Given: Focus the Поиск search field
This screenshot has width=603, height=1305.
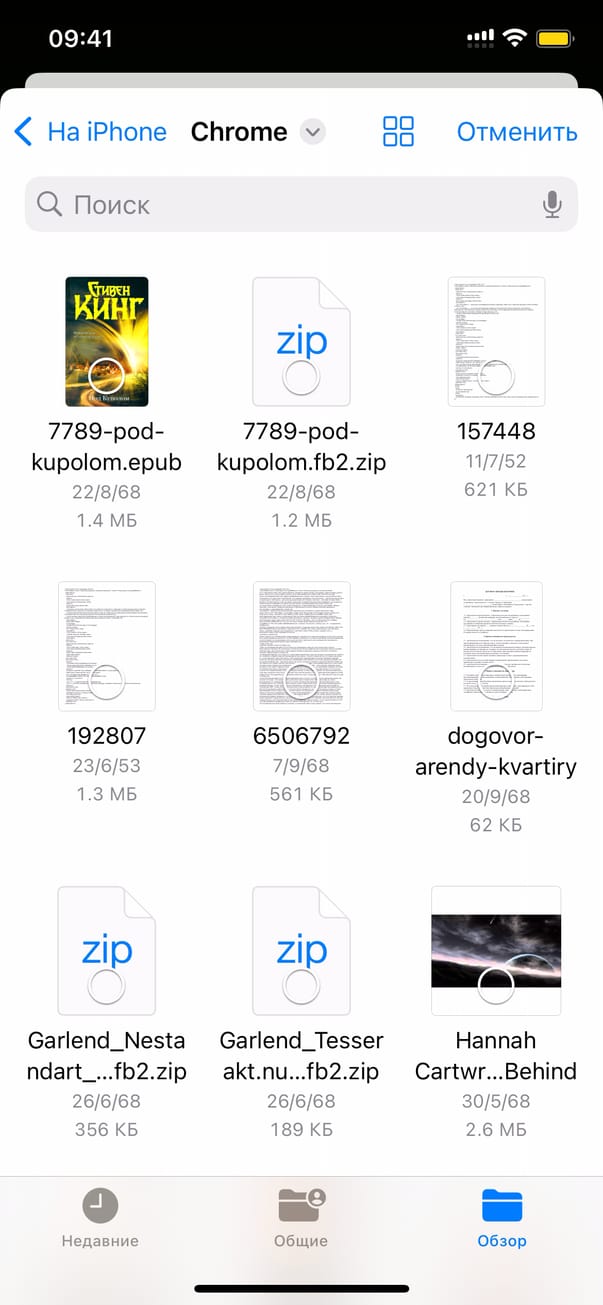Looking at the screenshot, I should 280,205.
